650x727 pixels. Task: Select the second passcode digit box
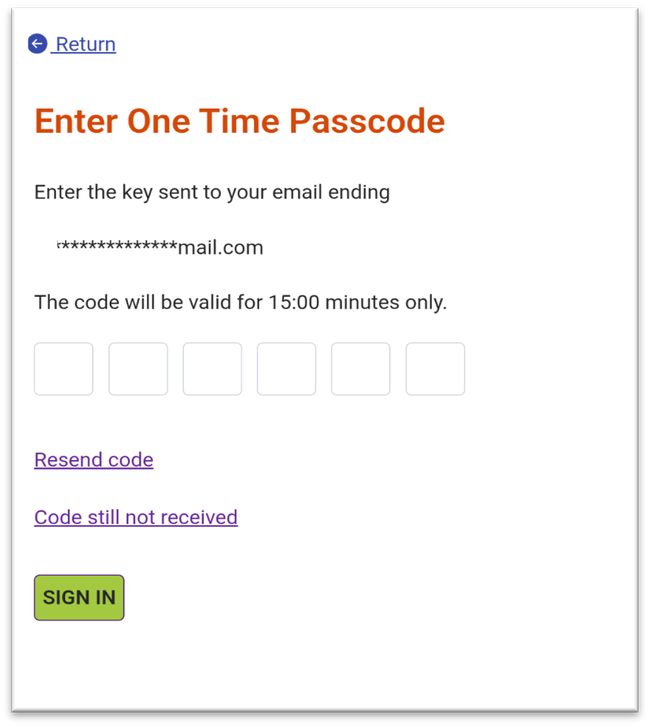tap(138, 369)
